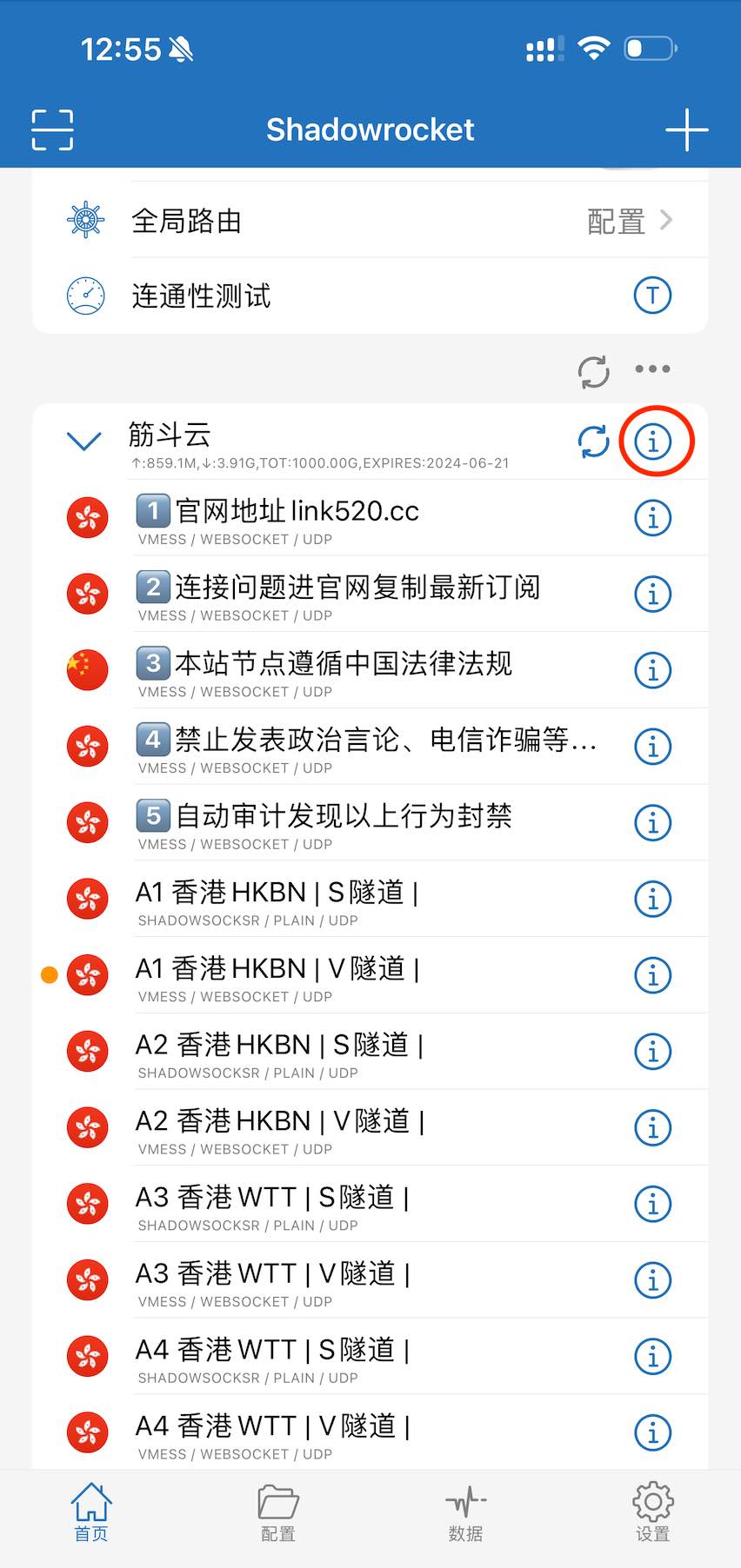The height and width of the screenshot is (1568, 741).
Task: Open the 首页 home tab
Action: tap(91, 1512)
